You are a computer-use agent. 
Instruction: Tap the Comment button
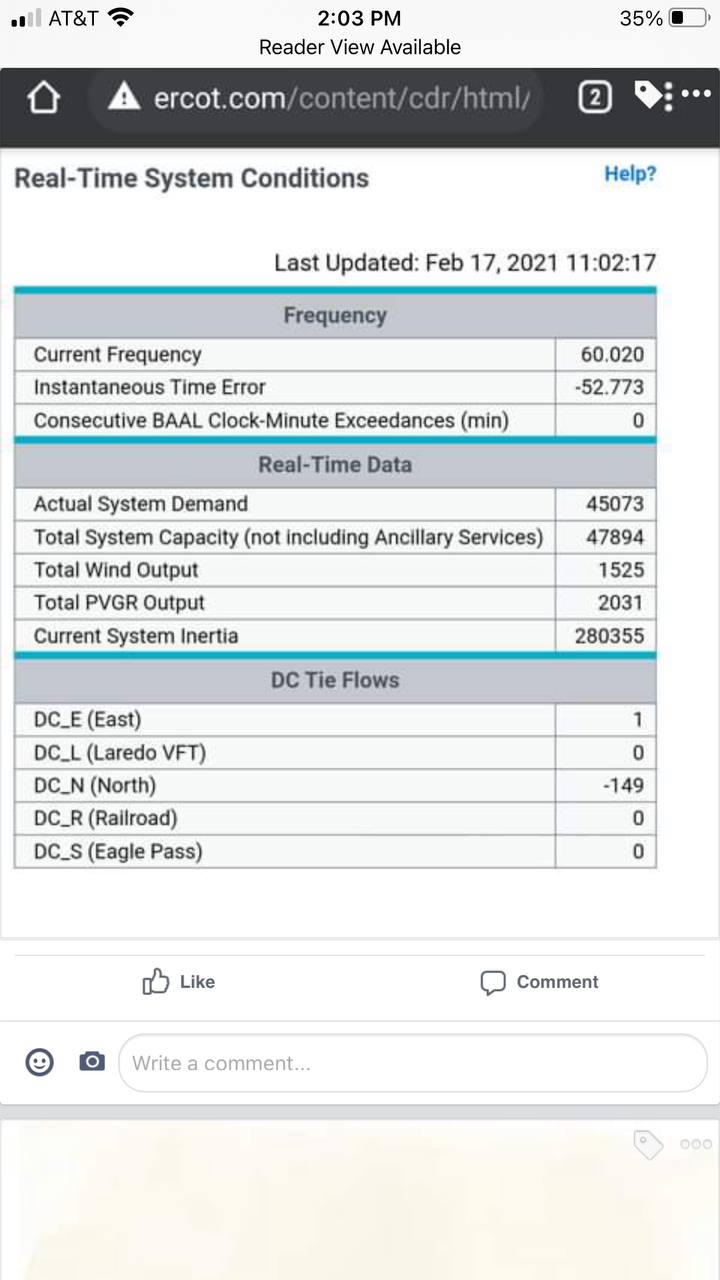(539, 982)
